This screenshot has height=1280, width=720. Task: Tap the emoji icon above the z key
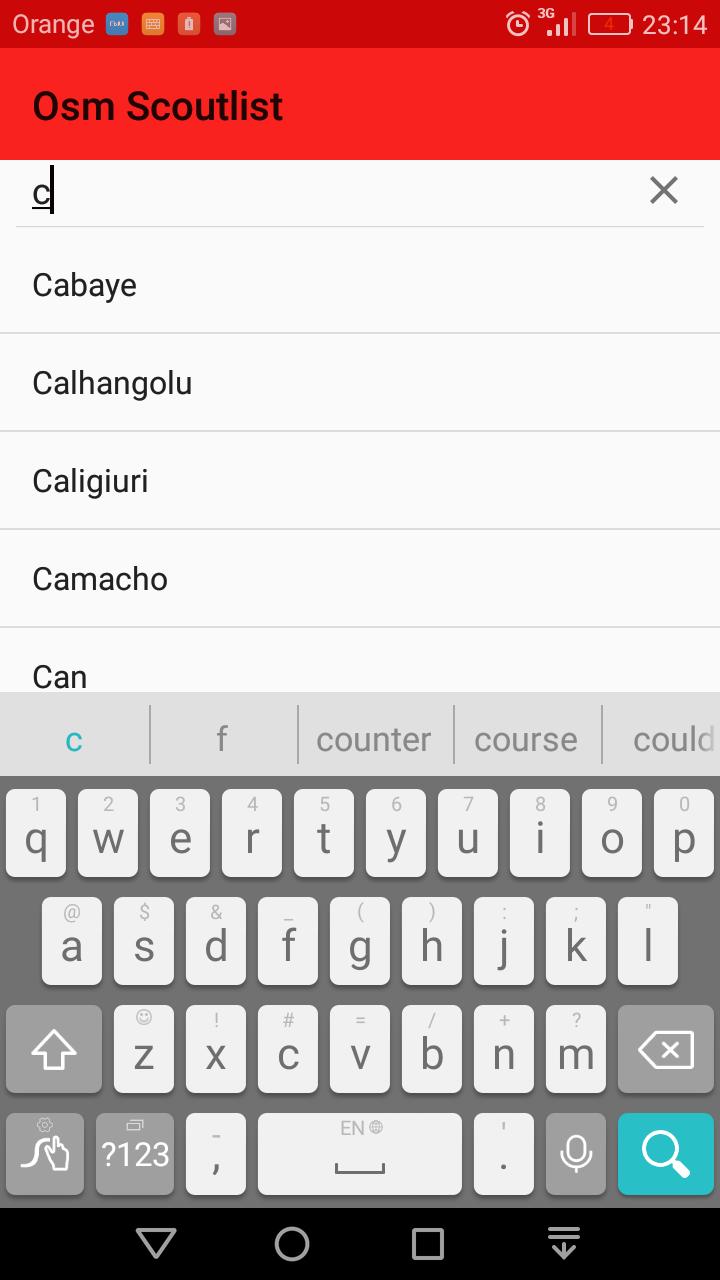click(x=143, y=1017)
